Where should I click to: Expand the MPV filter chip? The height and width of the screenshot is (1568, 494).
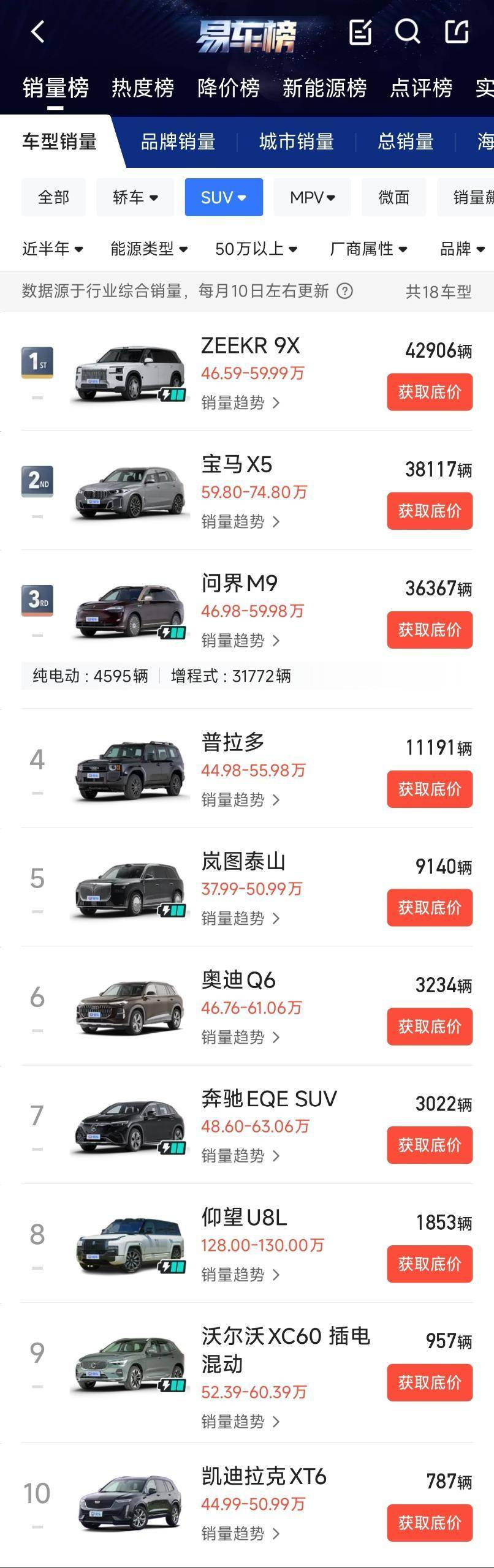click(x=313, y=197)
